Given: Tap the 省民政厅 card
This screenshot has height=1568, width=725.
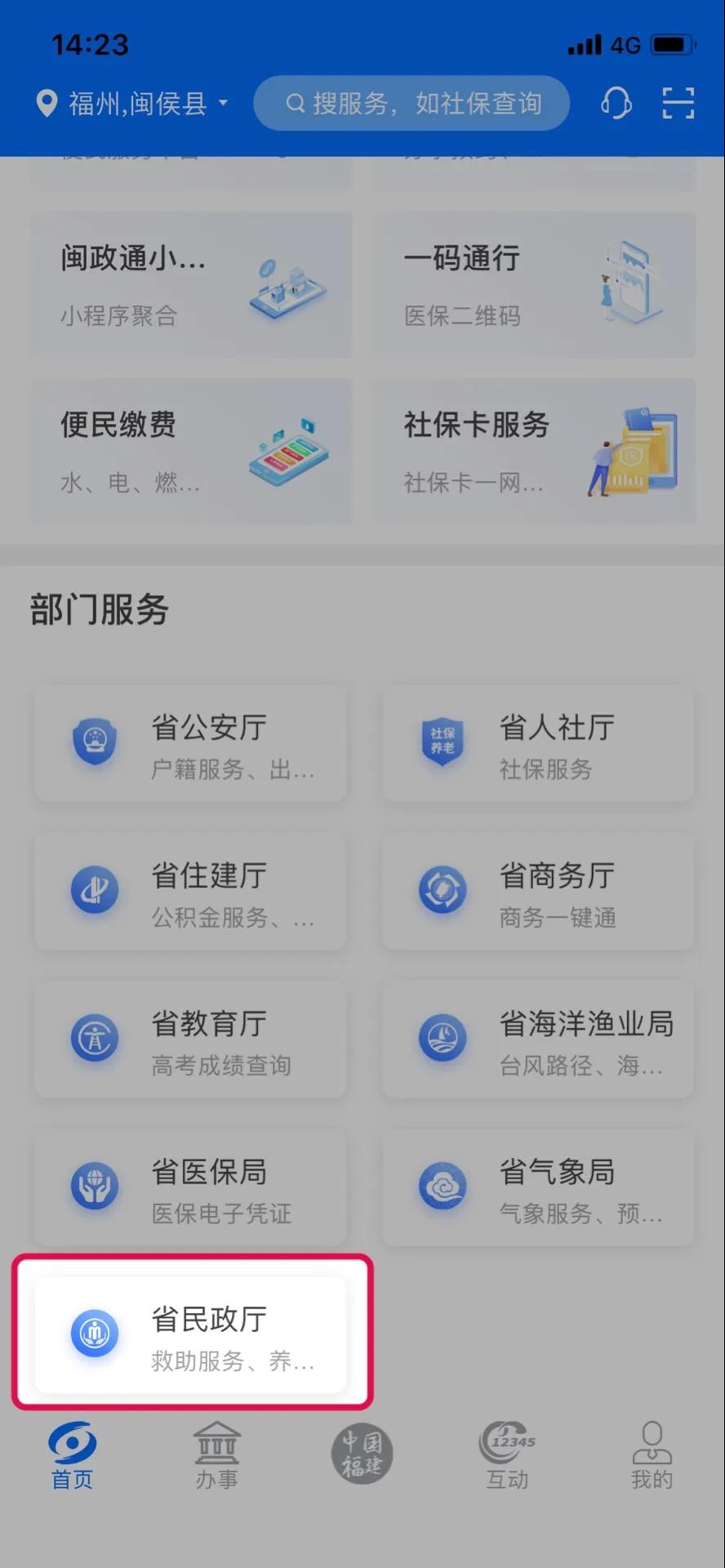Looking at the screenshot, I should 190,1335.
